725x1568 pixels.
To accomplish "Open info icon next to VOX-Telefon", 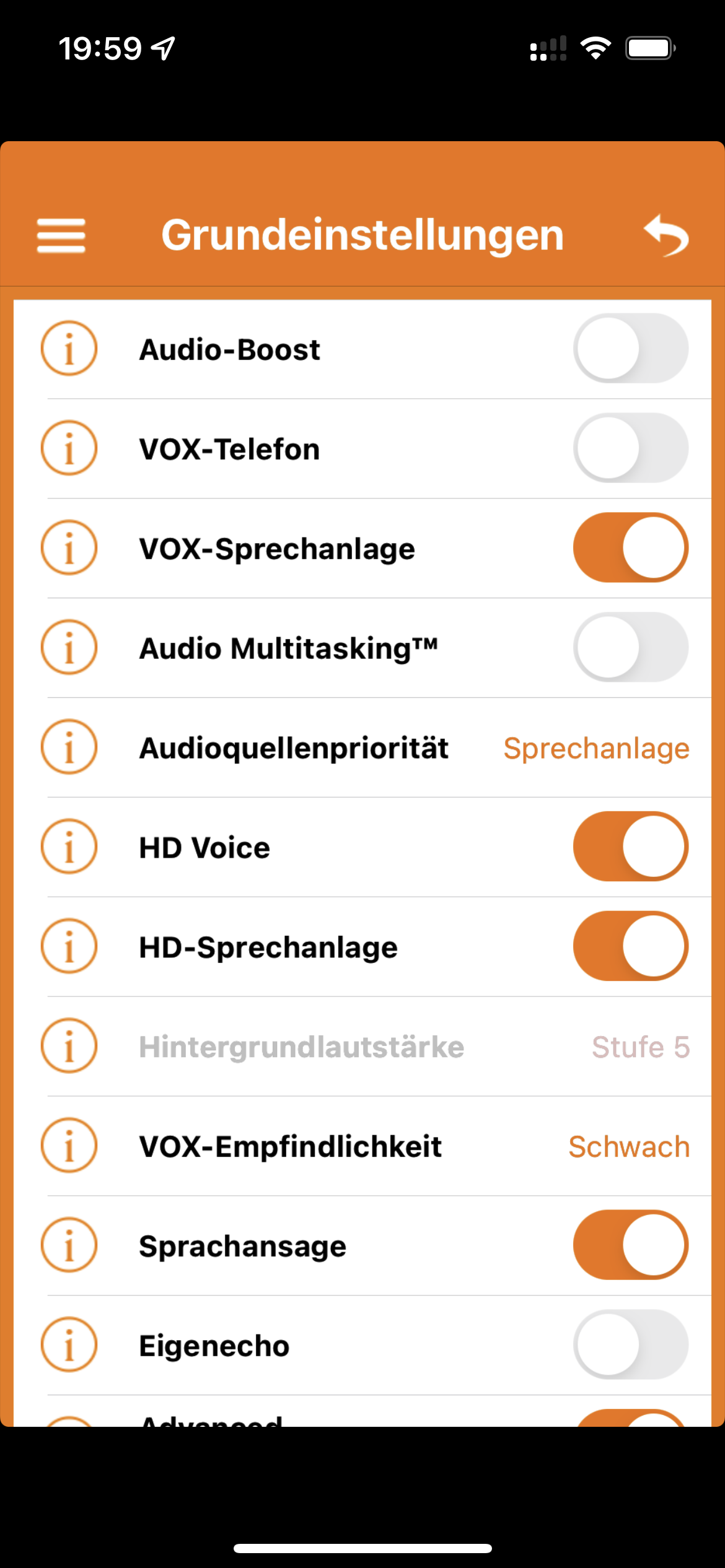I will coord(69,448).
